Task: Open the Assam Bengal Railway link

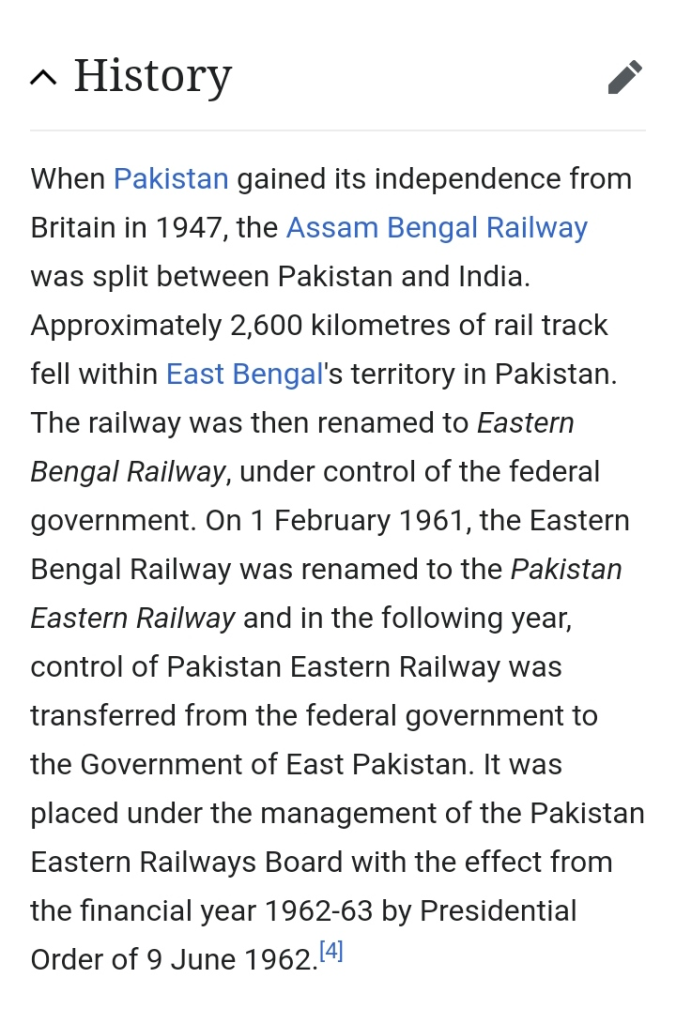Action: click(436, 228)
